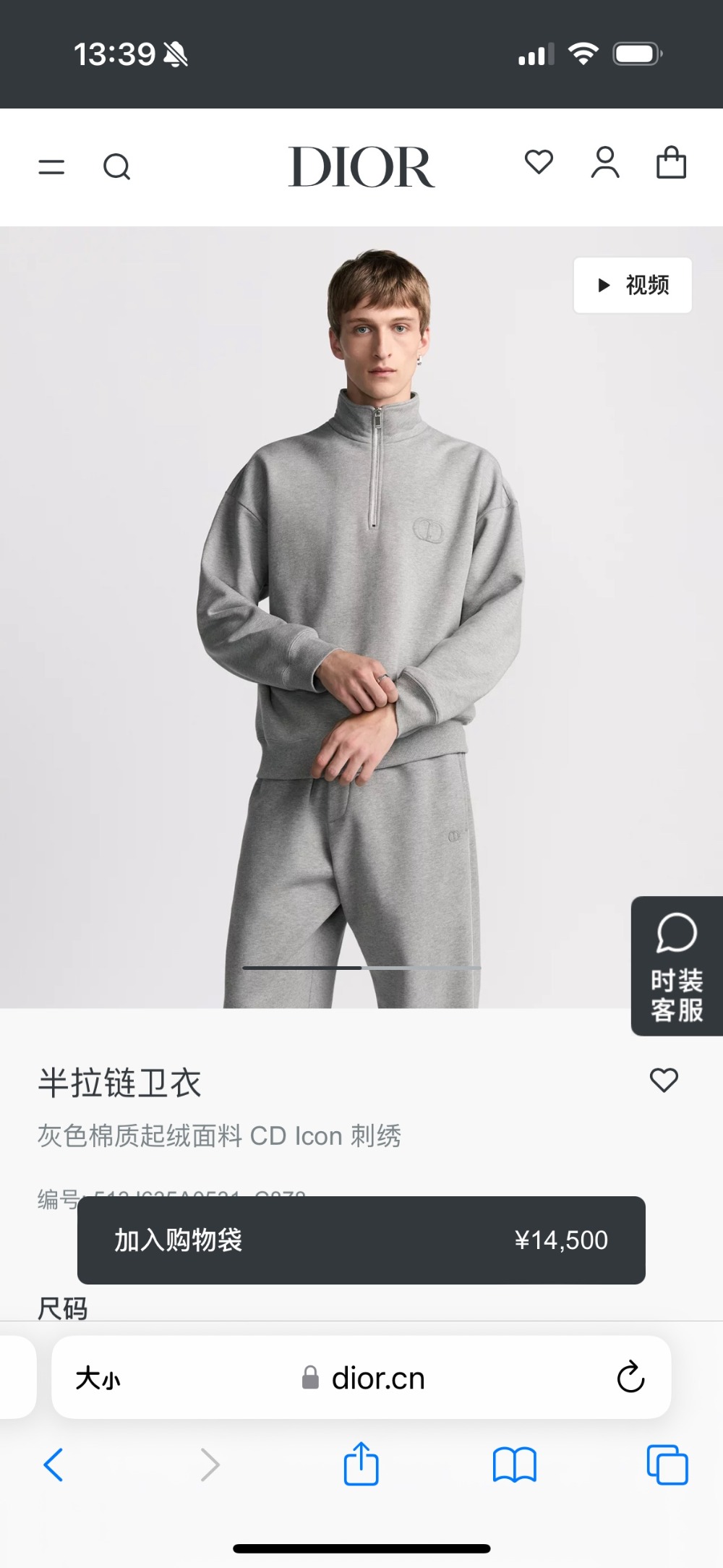Open the hamburger menu
This screenshot has height=1568, width=723.
[51, 167]
